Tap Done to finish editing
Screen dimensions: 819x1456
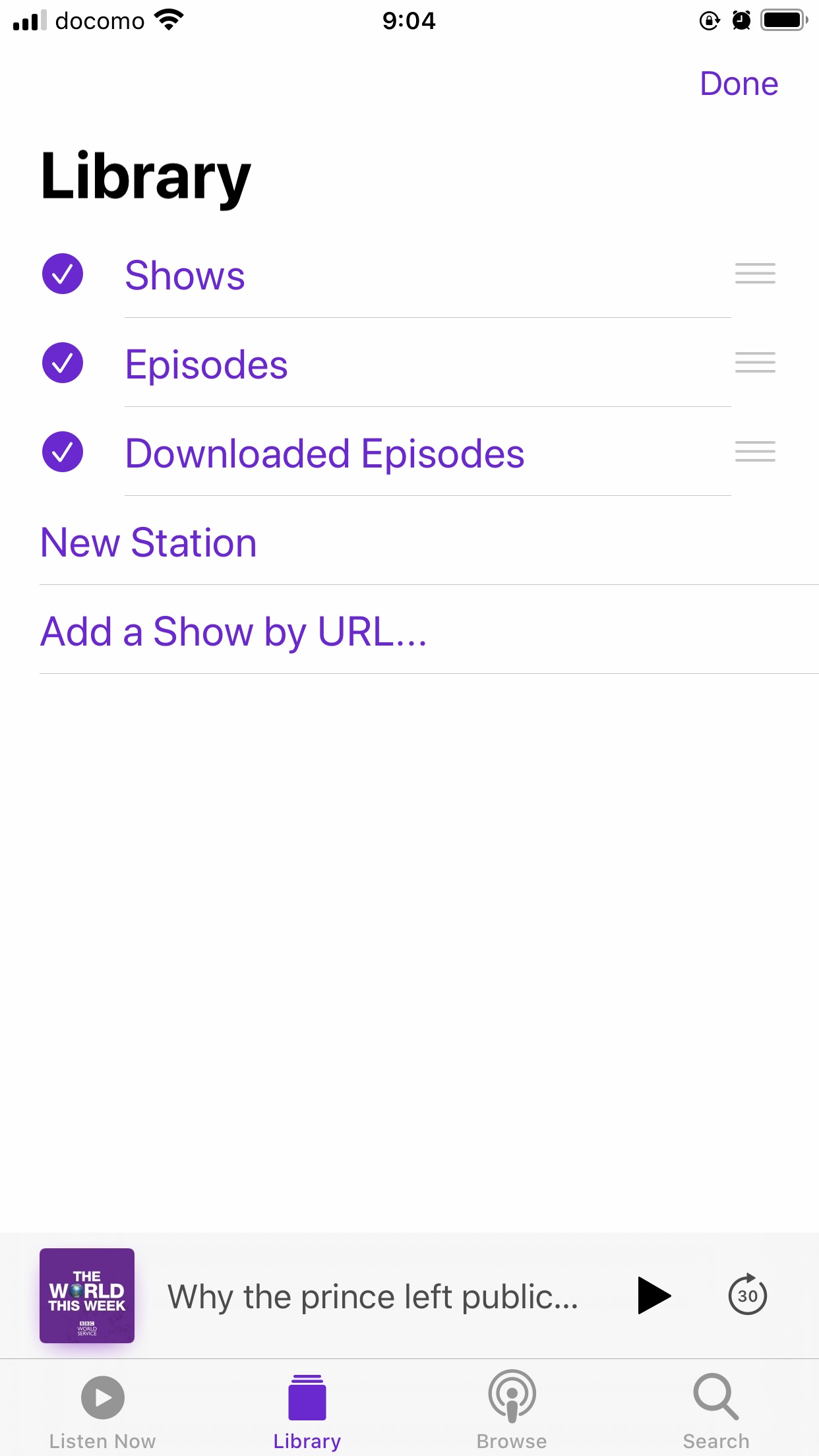tap(739, 84)
